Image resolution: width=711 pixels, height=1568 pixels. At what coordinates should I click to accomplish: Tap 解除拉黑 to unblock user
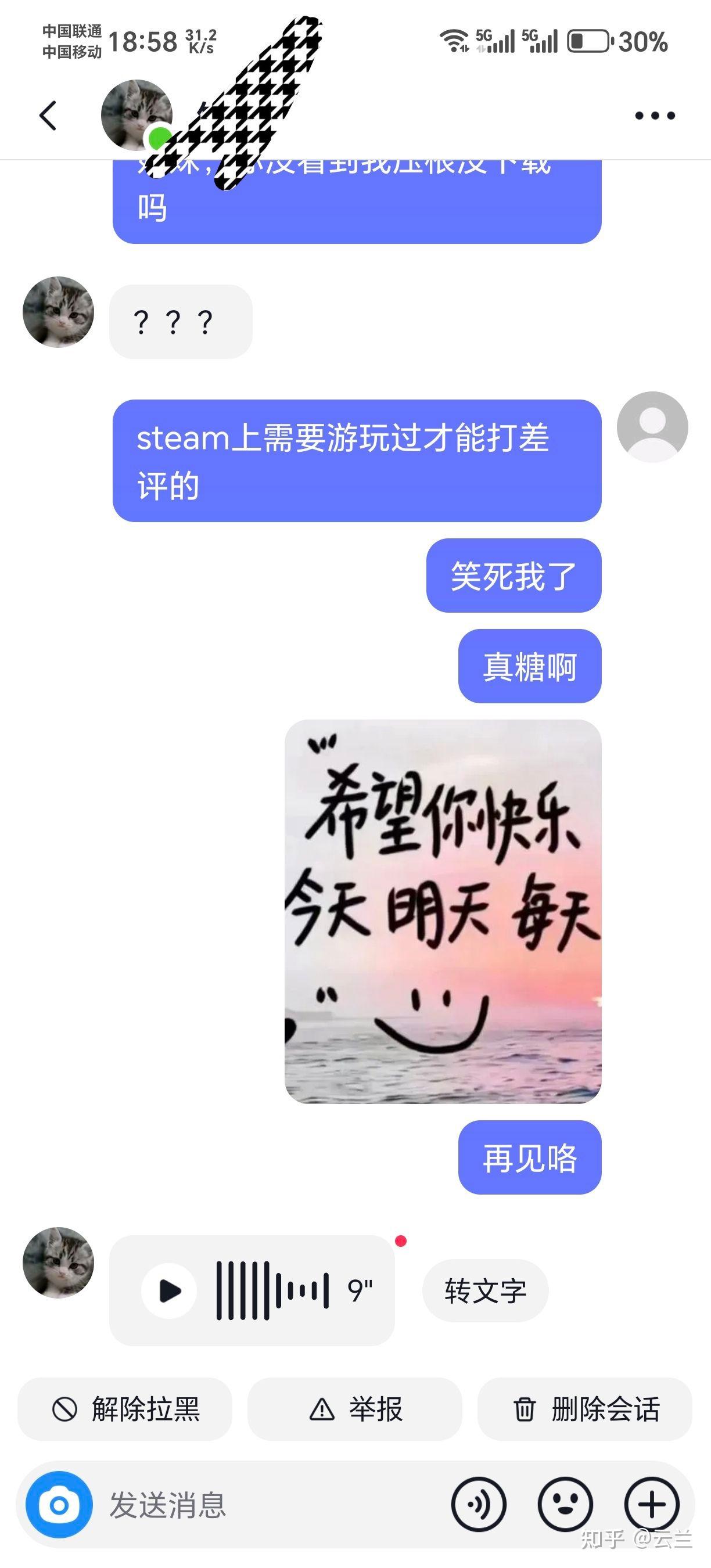tap(125, 1409)
